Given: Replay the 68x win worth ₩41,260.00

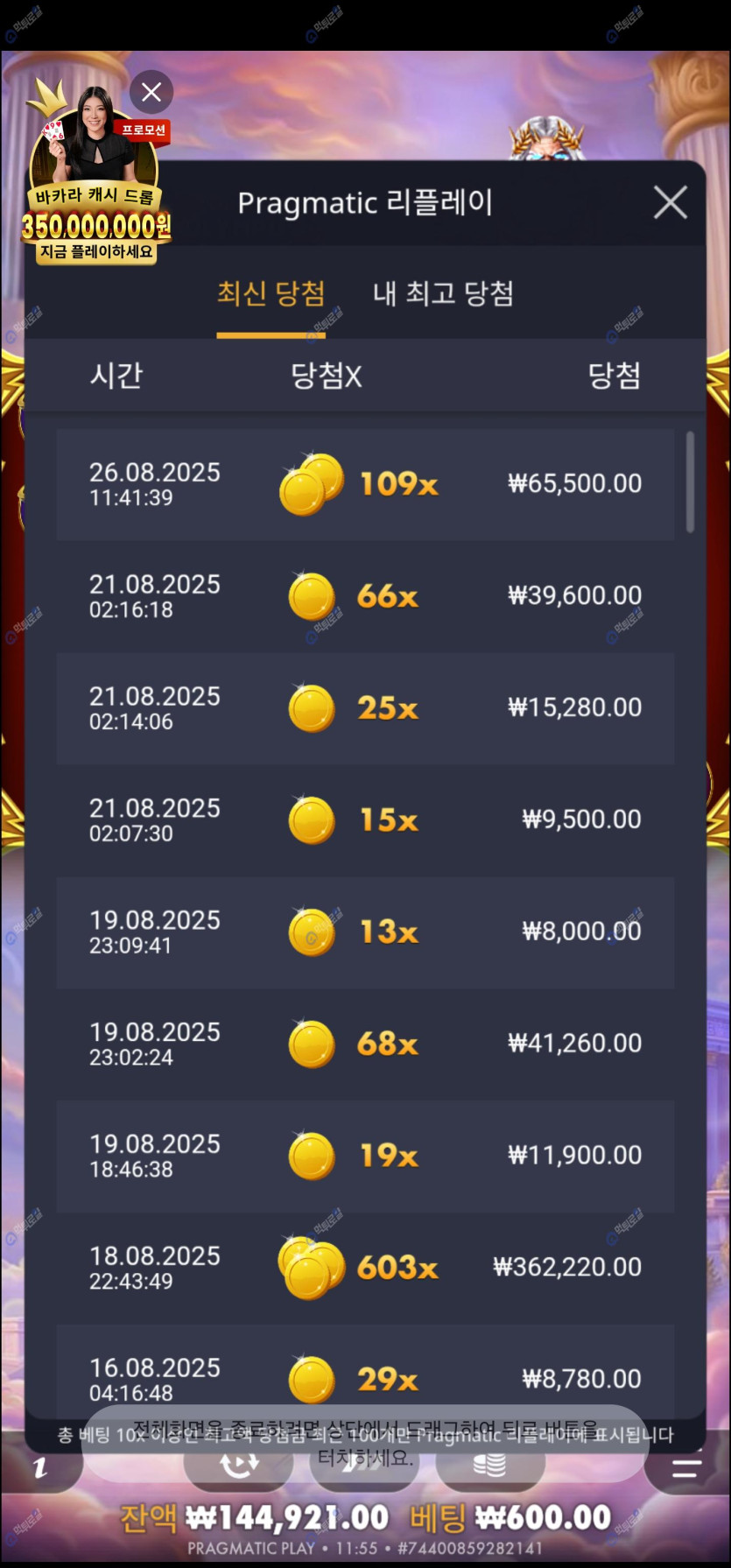Looking at the screenshot, I should click(365, 1044).
